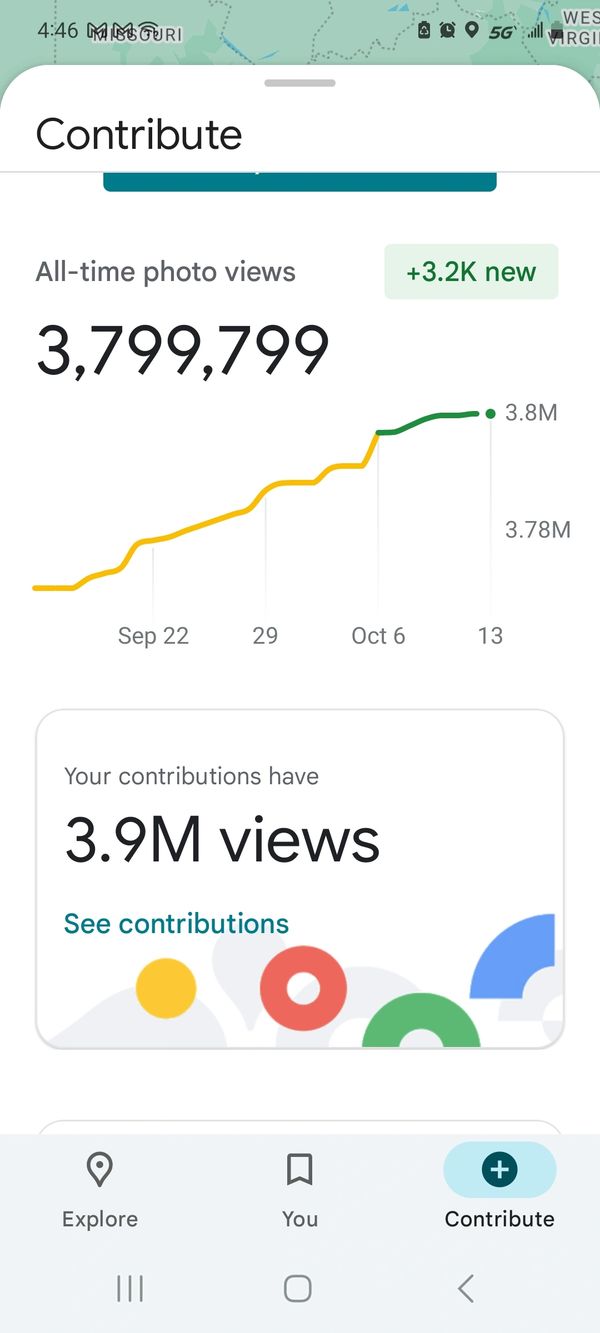Tap the +3.2K new views chip

tap(471, 272)
